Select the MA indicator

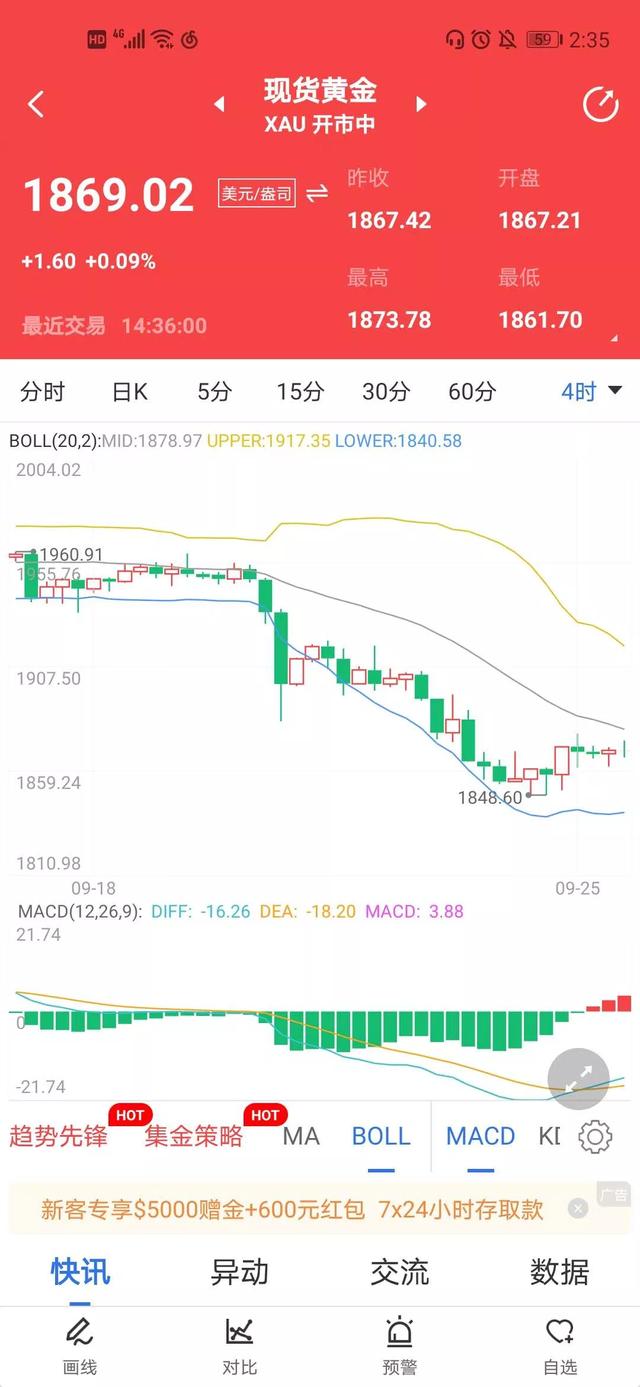pyautogui.click(x=301, y=1137)
